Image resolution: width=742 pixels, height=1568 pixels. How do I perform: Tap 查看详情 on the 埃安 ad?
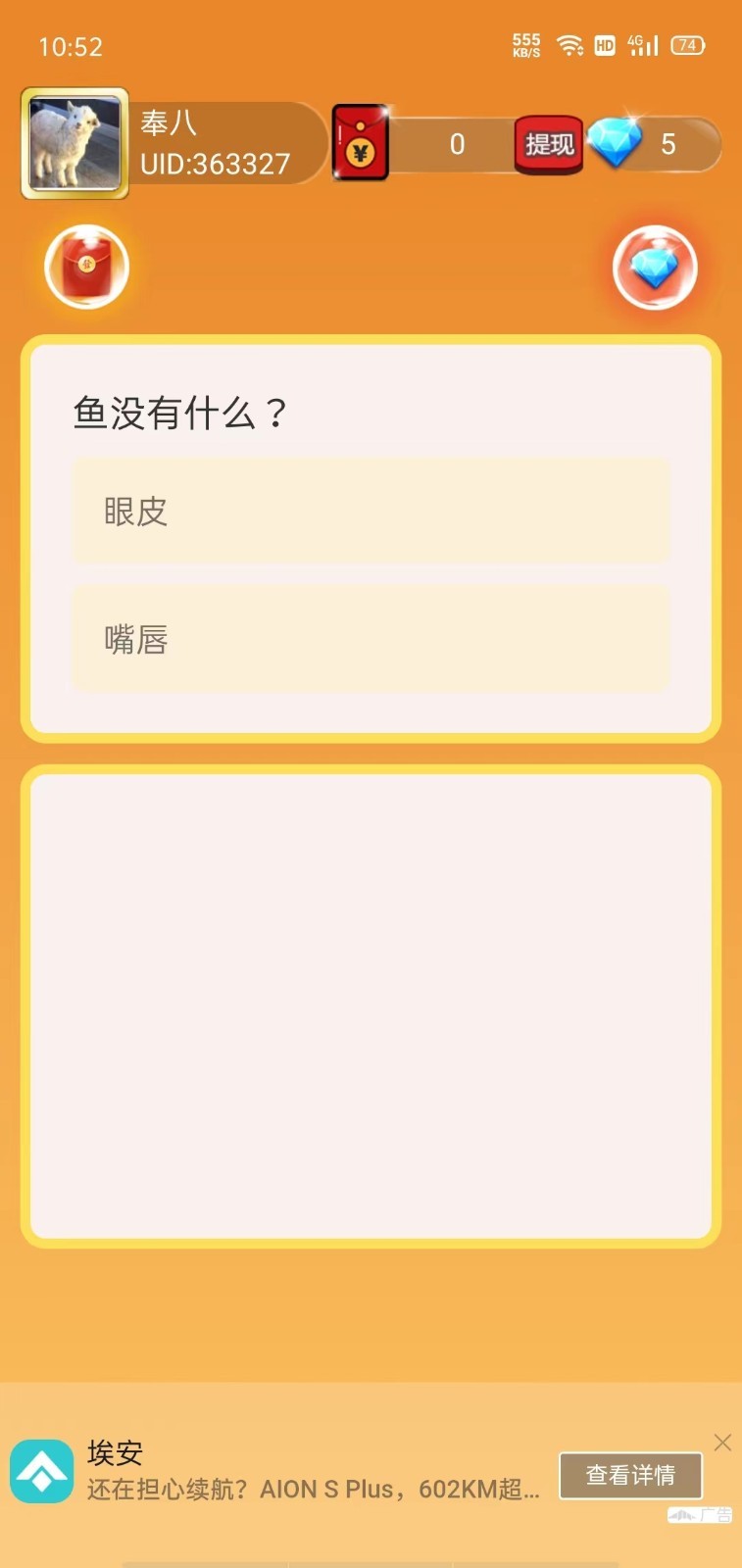click(x=630, y=1475)
